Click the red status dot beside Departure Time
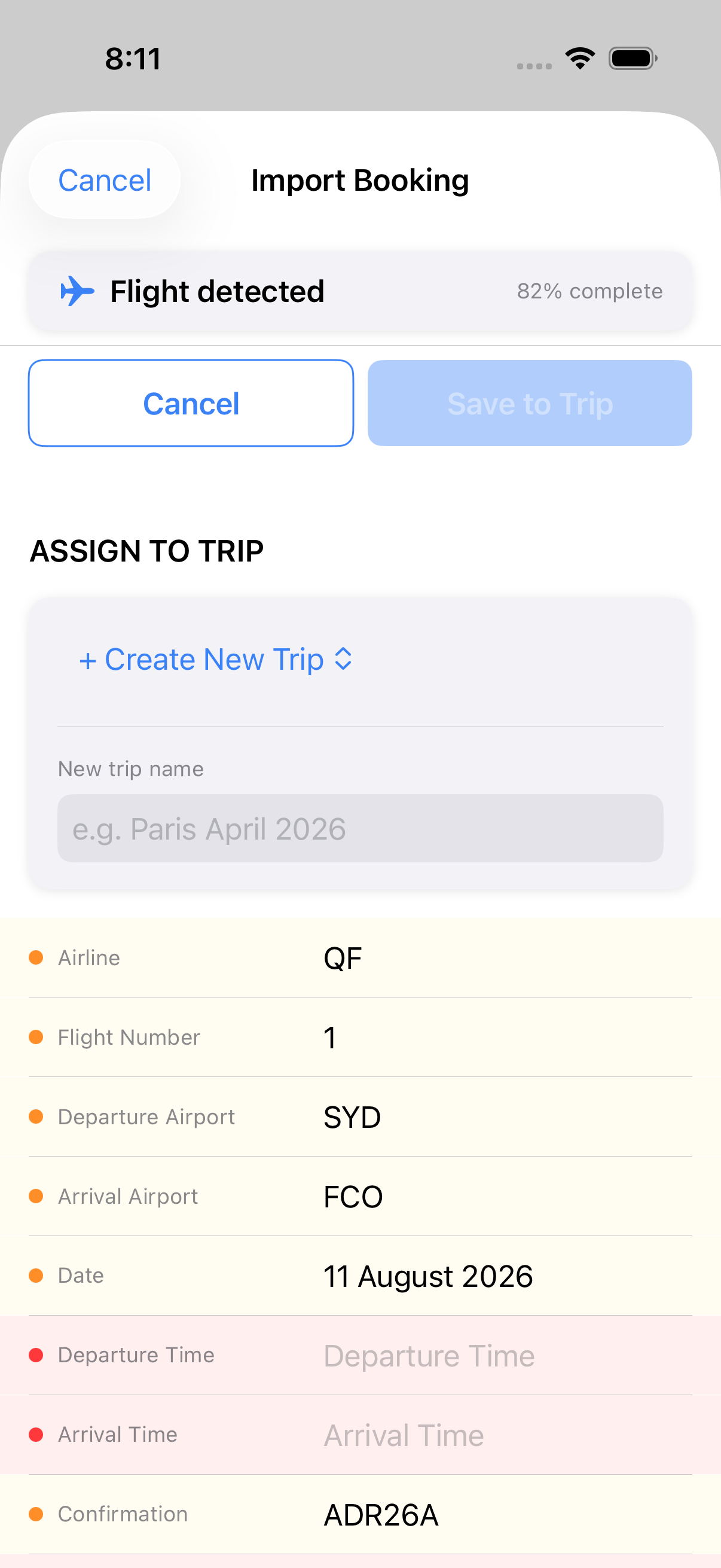Screen dimensions: 721x1568 coord(37,1355)
